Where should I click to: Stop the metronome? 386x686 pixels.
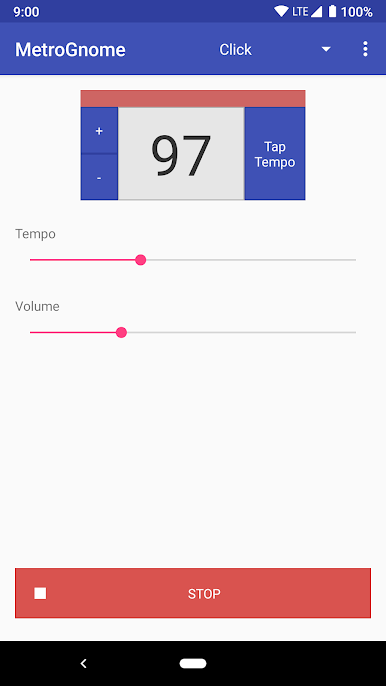[x=193, y=593]
